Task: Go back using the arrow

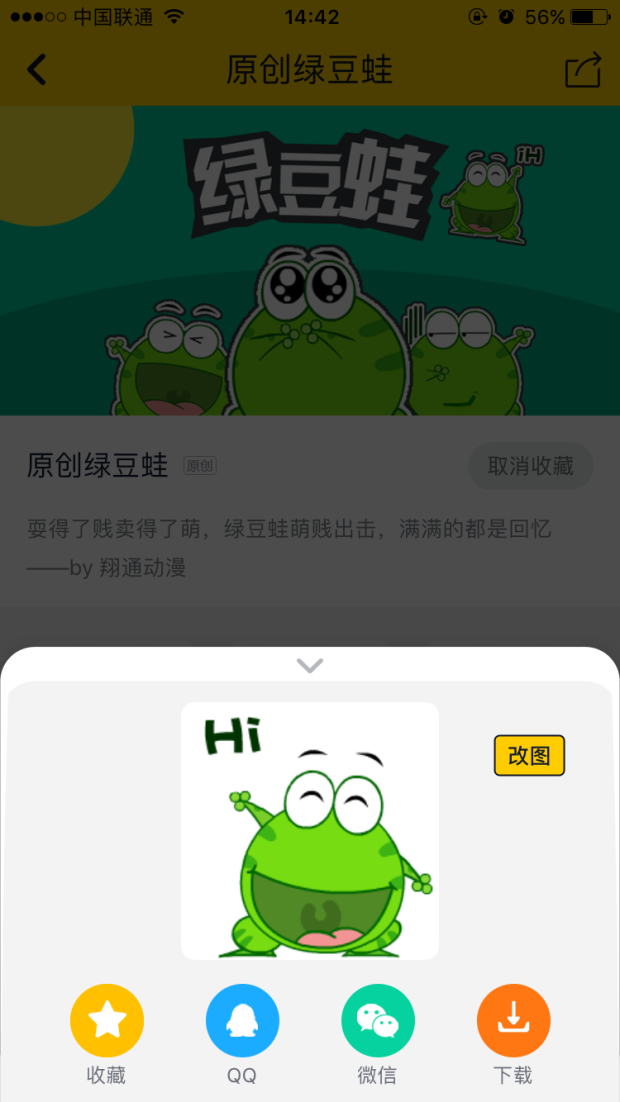Action: [37, 70]
